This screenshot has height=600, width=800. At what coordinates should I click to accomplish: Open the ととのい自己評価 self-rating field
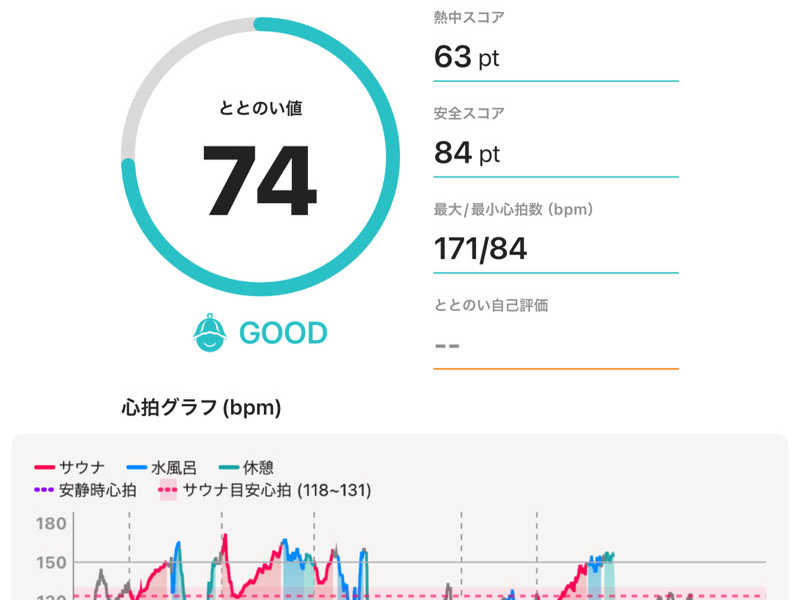click(x=555, y=344)
